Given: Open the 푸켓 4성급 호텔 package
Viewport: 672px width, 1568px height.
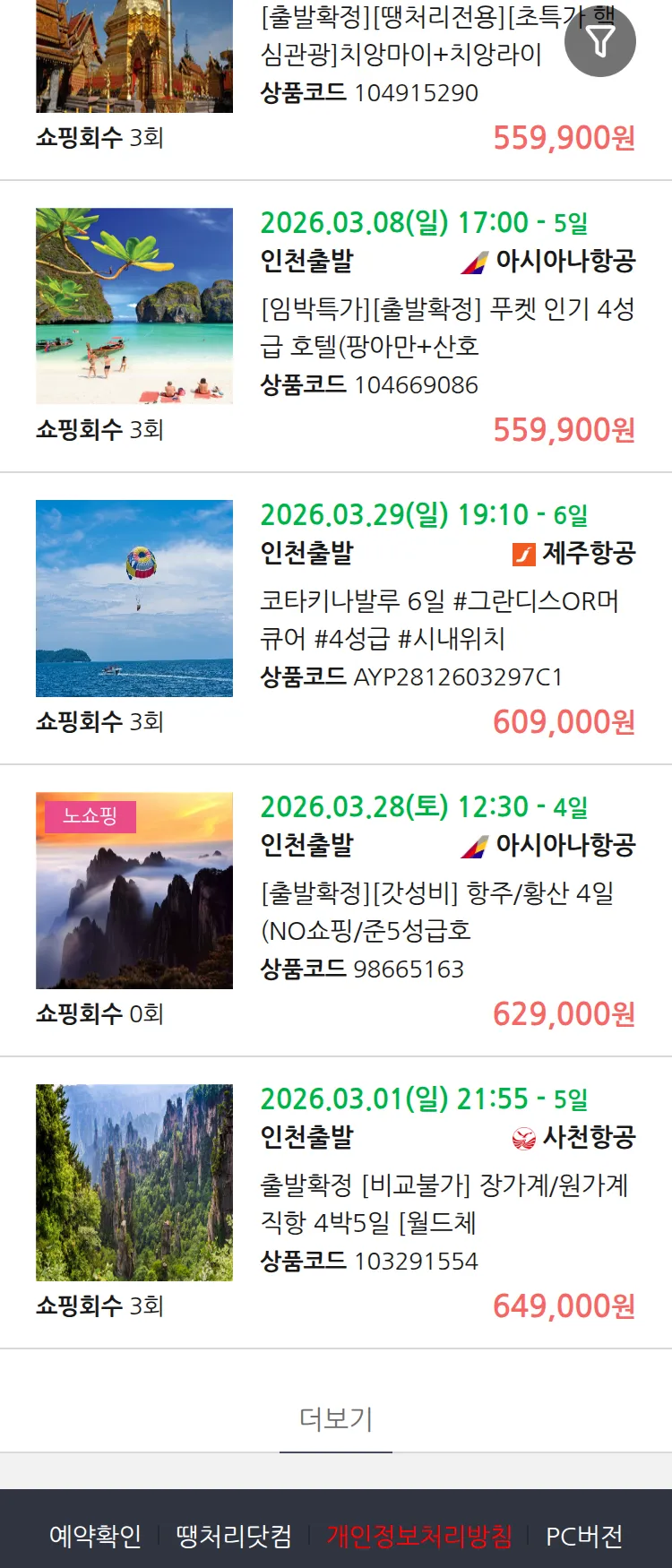Looking at the screenshot, I should pyautogui.click(x=447, y=327).
